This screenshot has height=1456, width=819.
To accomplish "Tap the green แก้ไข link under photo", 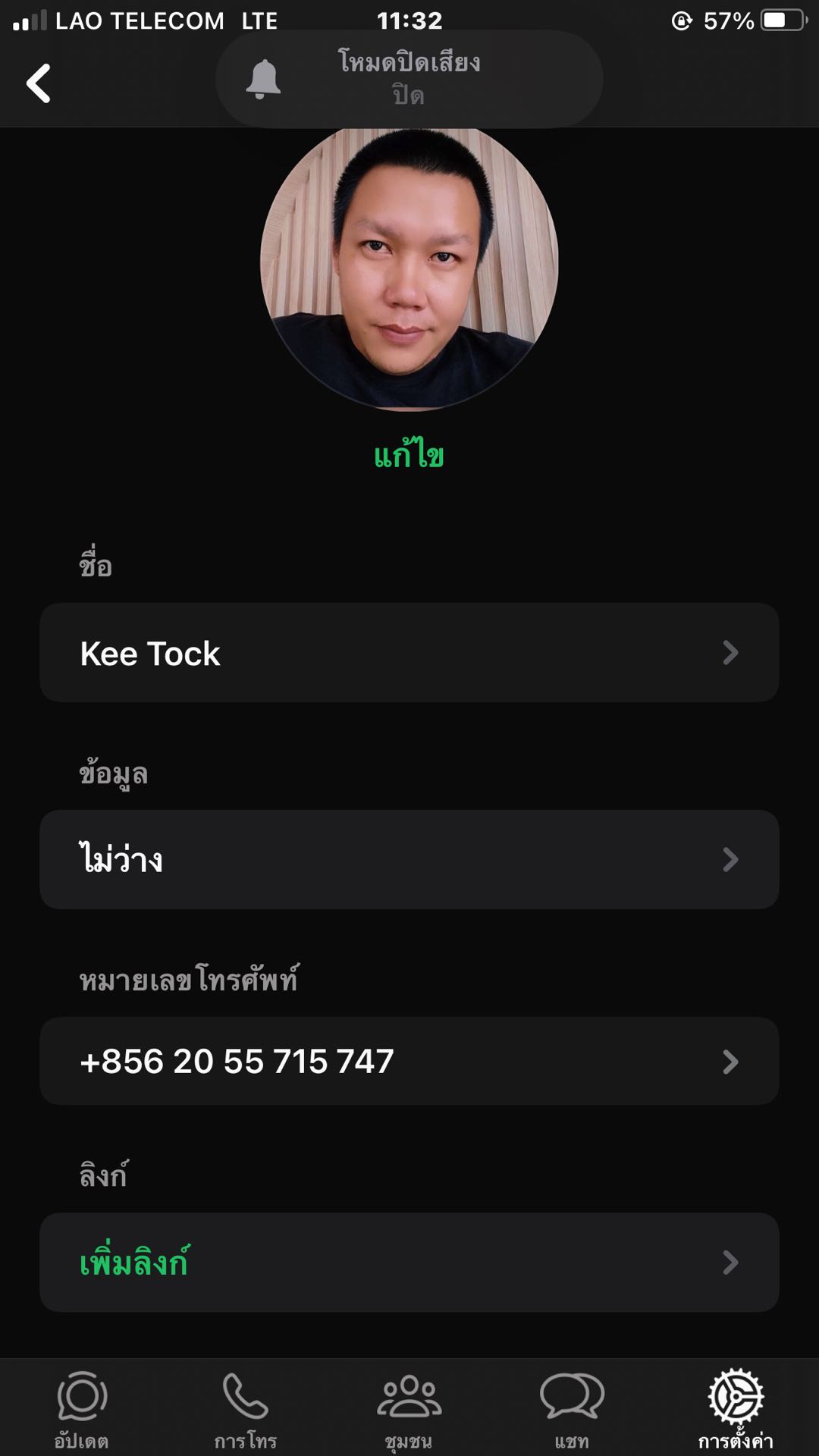I will click(x=409, y=457).
